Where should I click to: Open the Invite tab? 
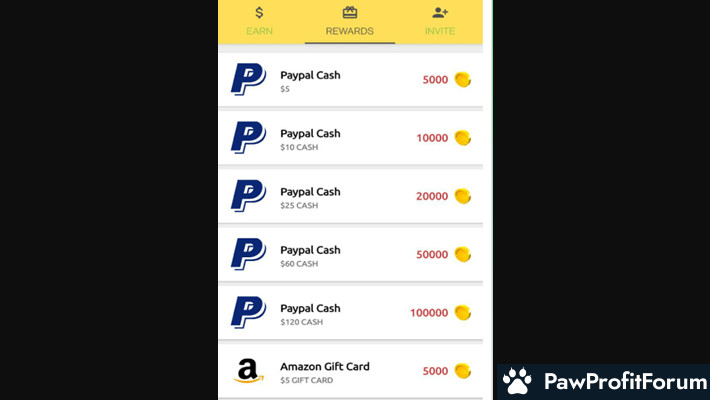pos(439,21)
